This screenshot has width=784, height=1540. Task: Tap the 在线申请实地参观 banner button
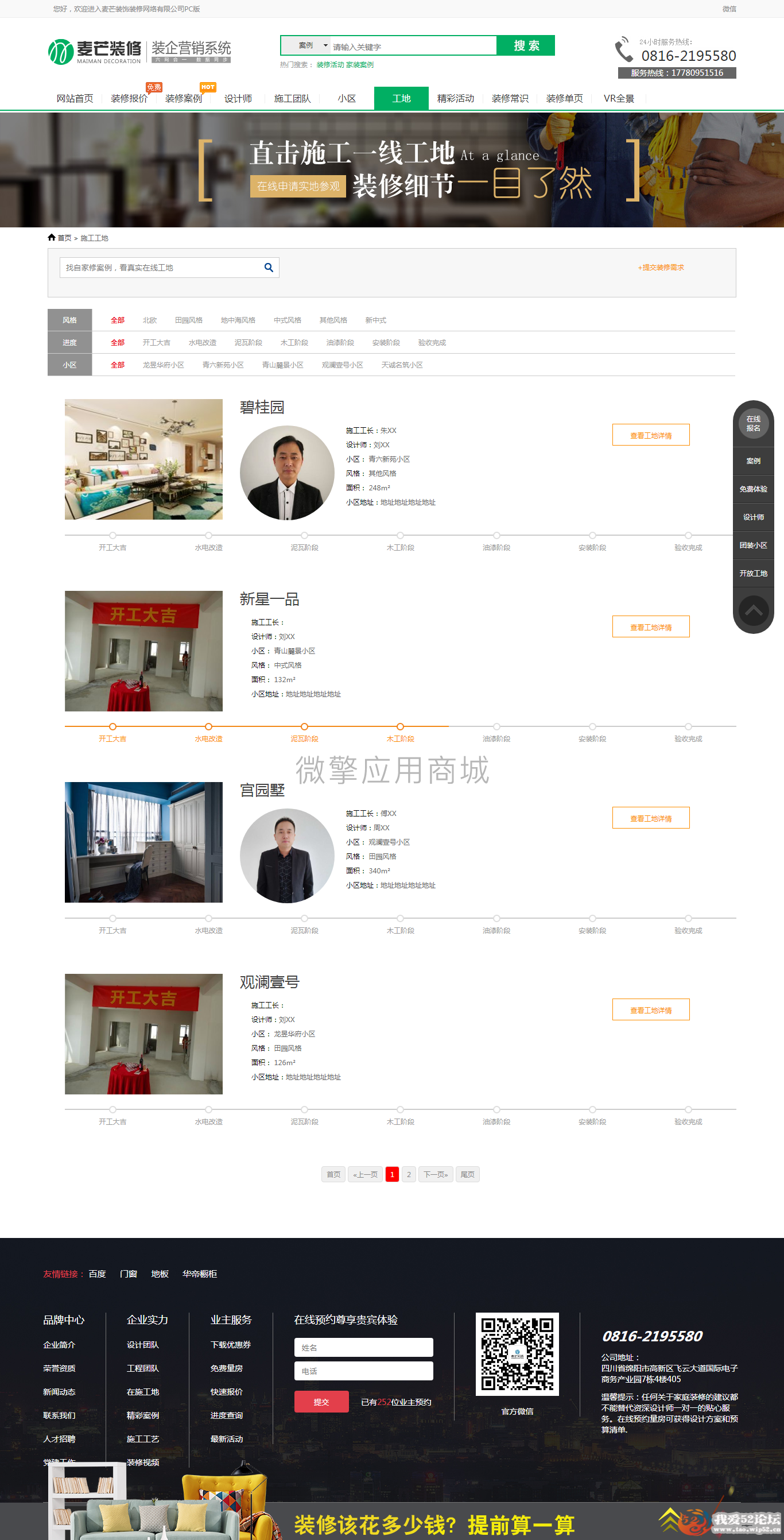coord(297,187)
